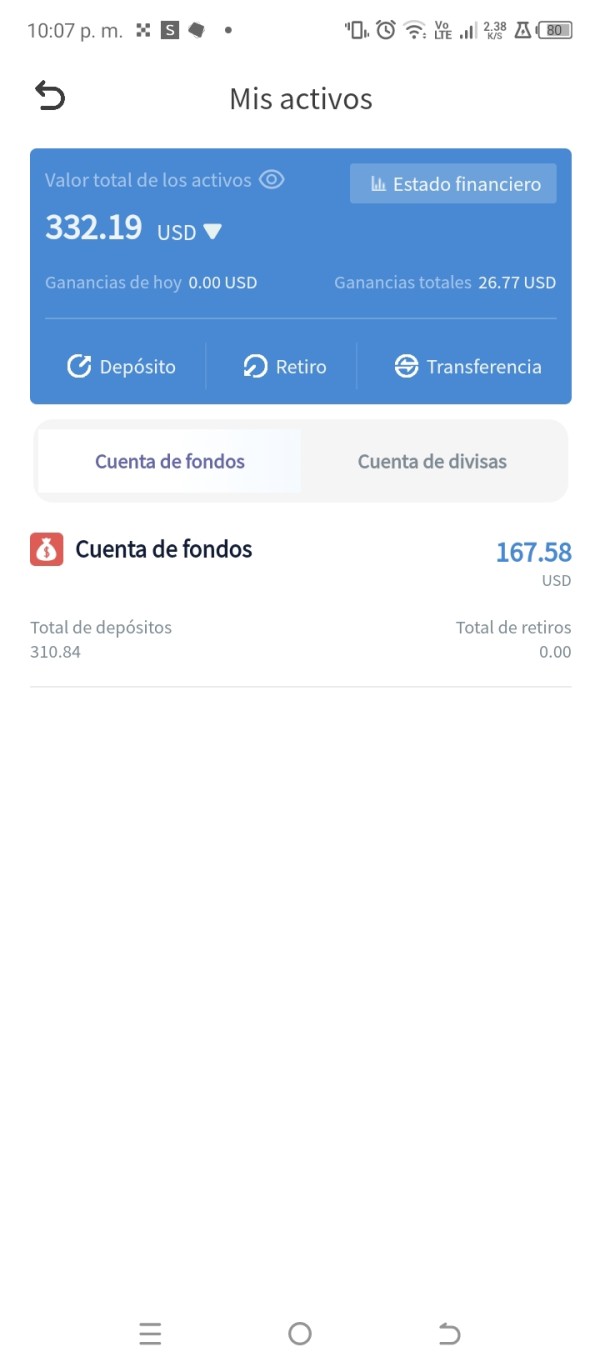Go back using the top arrow
The width and height of the screenshot is (600, 1367).
click(x=50, y=97)
